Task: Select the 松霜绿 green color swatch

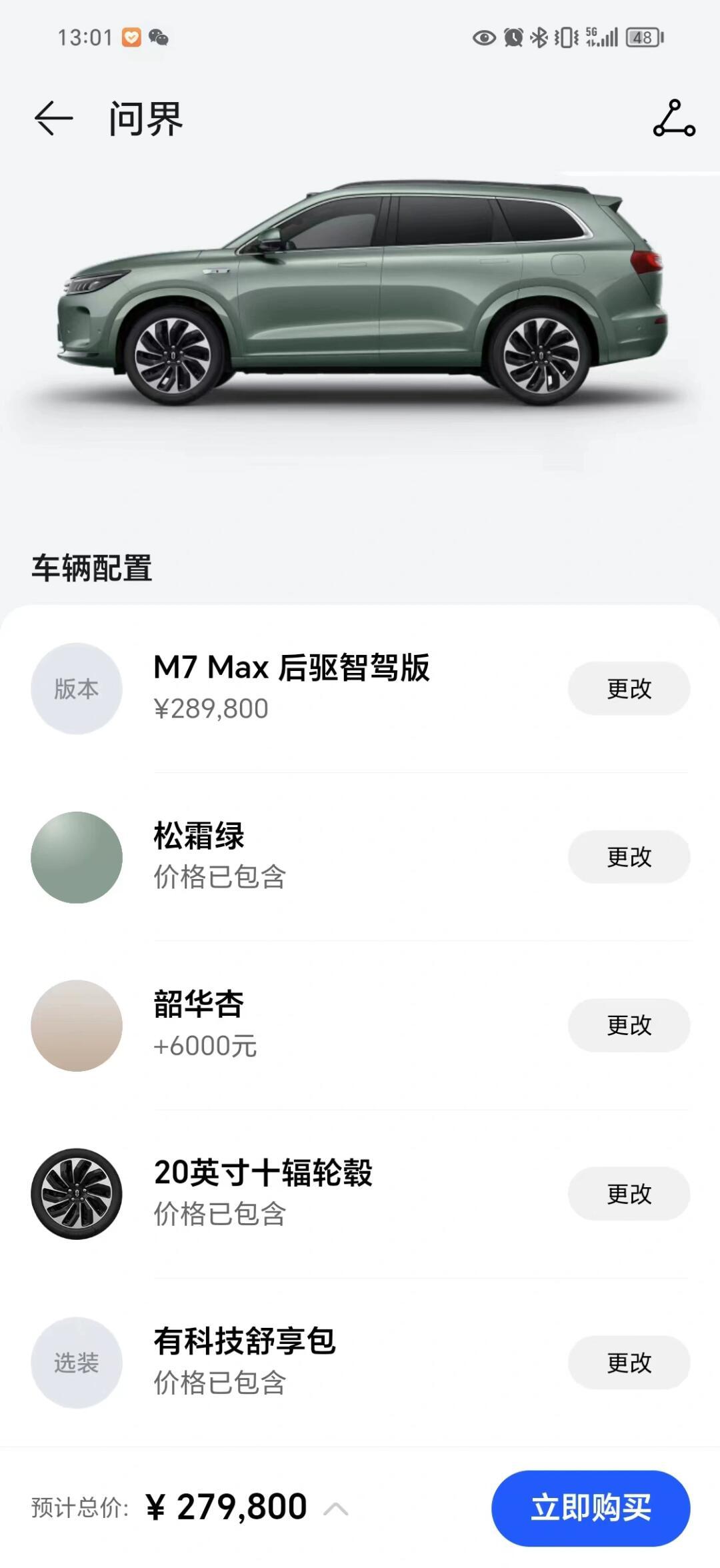Action: (x=75, y=858)
